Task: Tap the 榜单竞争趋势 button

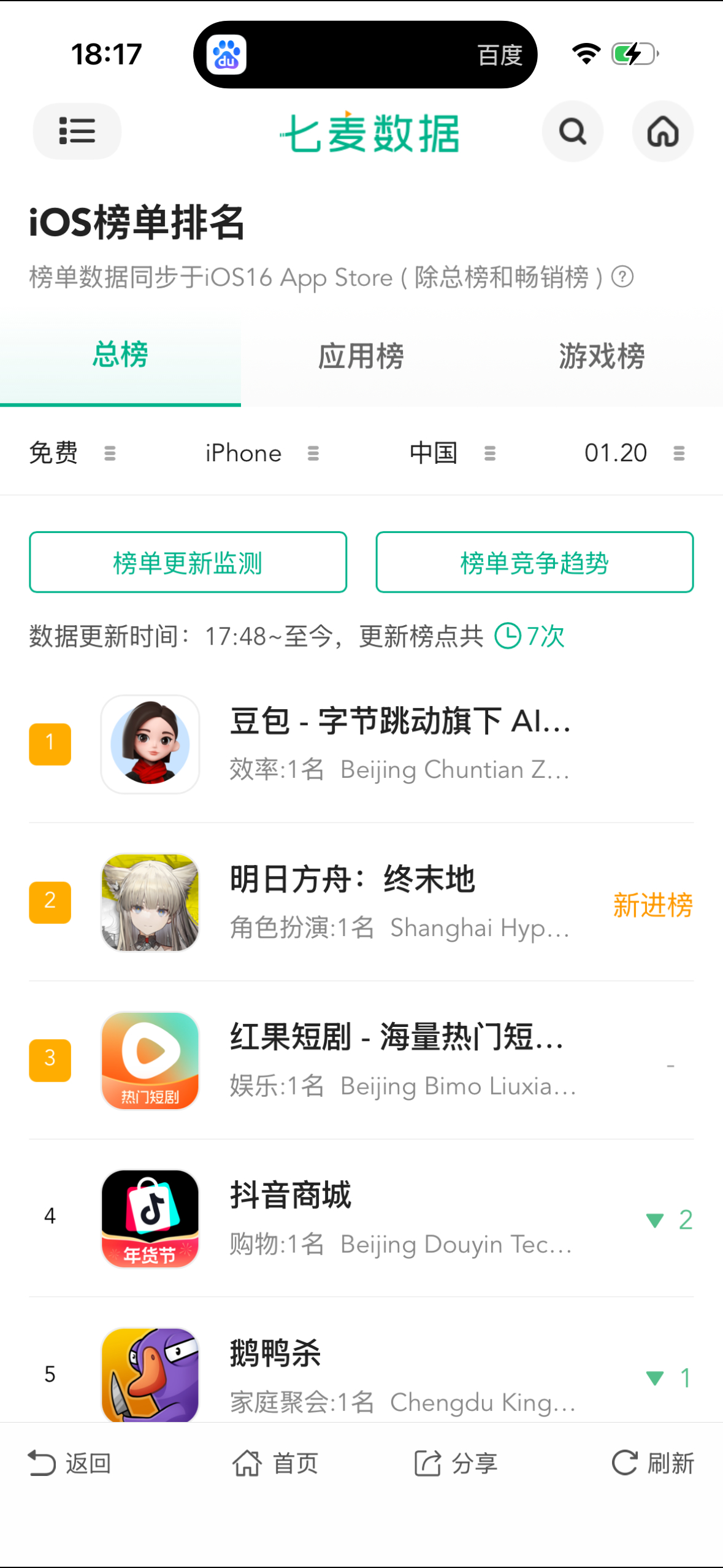Action: tap(534, 563)
